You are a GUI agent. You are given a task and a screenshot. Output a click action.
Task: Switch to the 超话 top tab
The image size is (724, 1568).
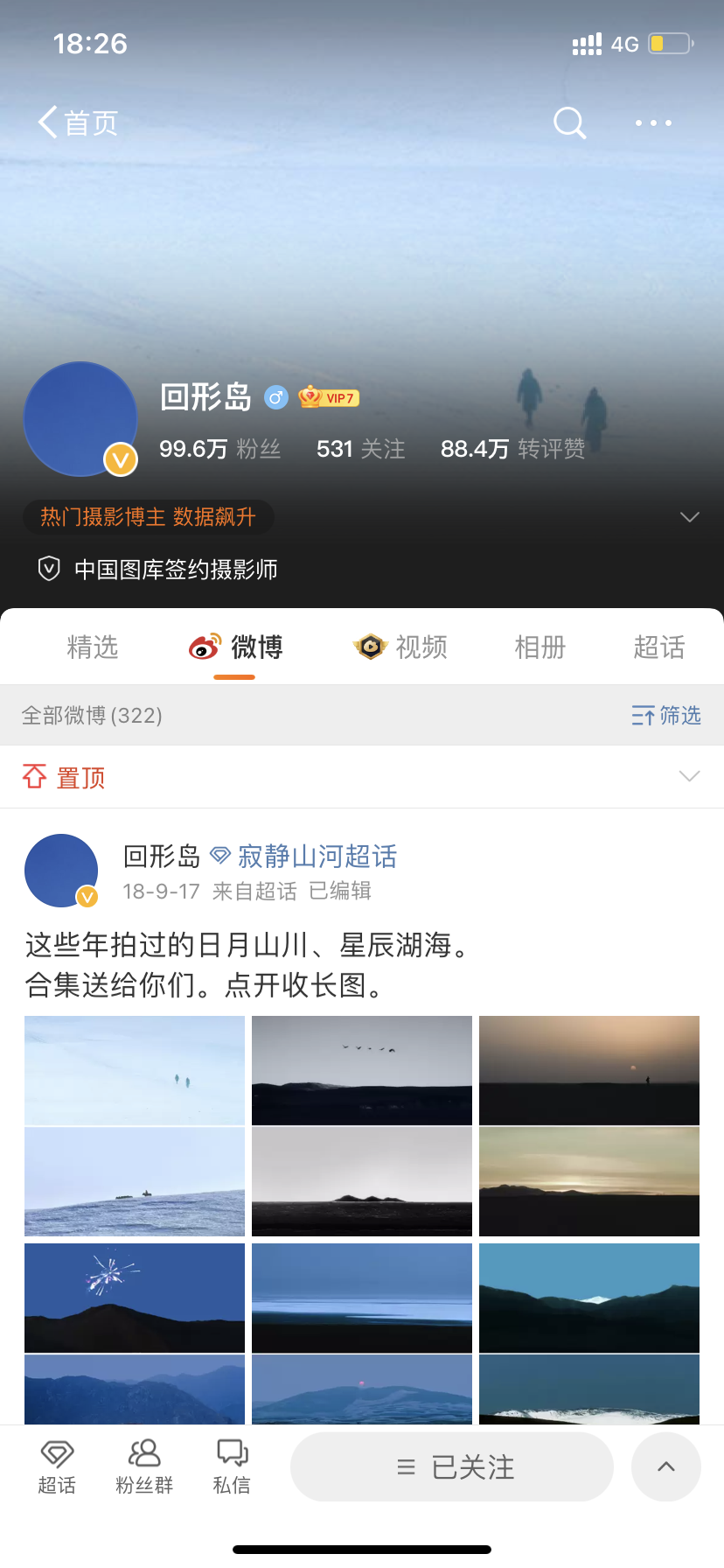click(x=658, y=647)
